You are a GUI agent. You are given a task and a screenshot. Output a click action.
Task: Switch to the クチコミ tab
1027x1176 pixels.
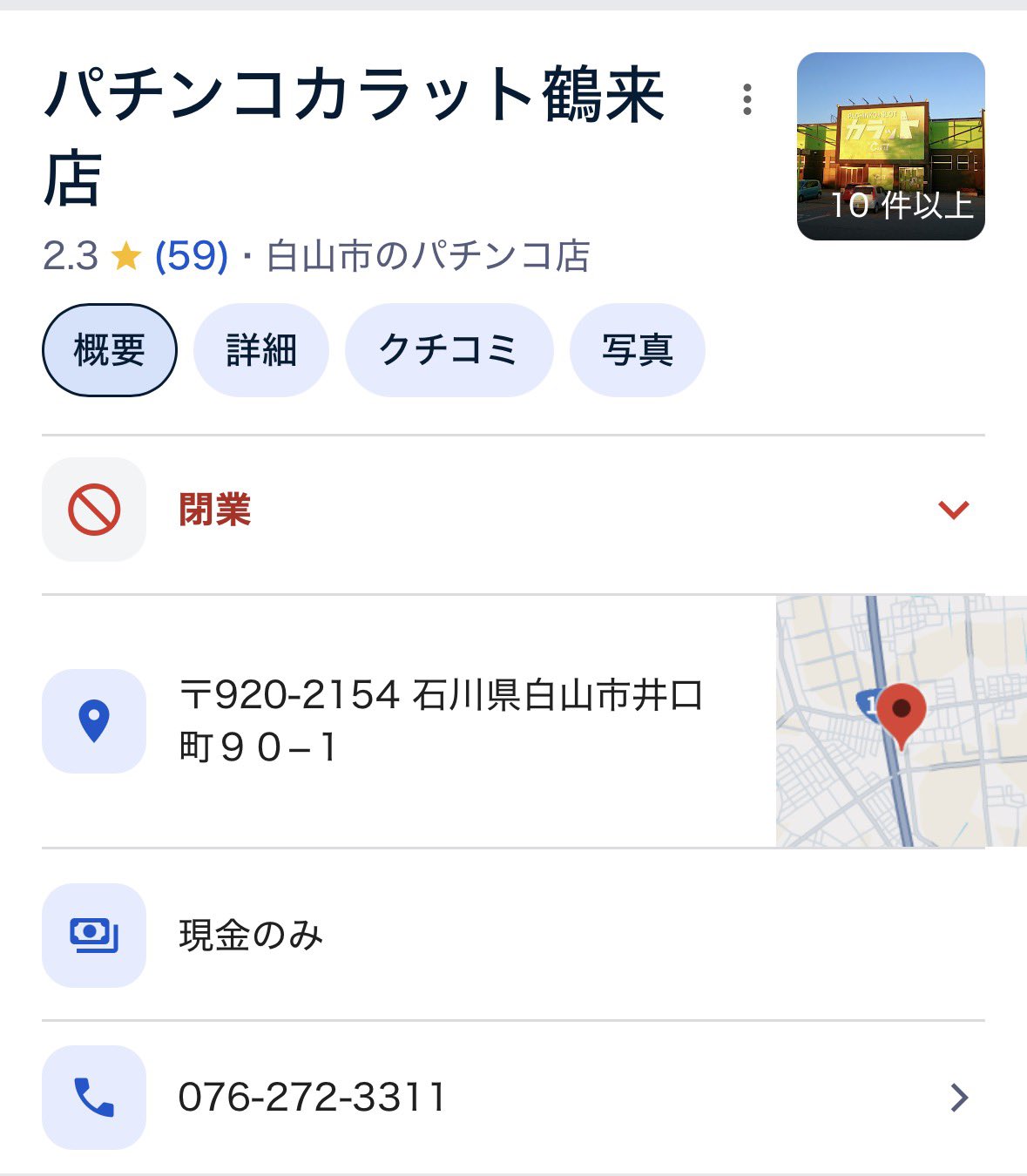tap(449, 350)
